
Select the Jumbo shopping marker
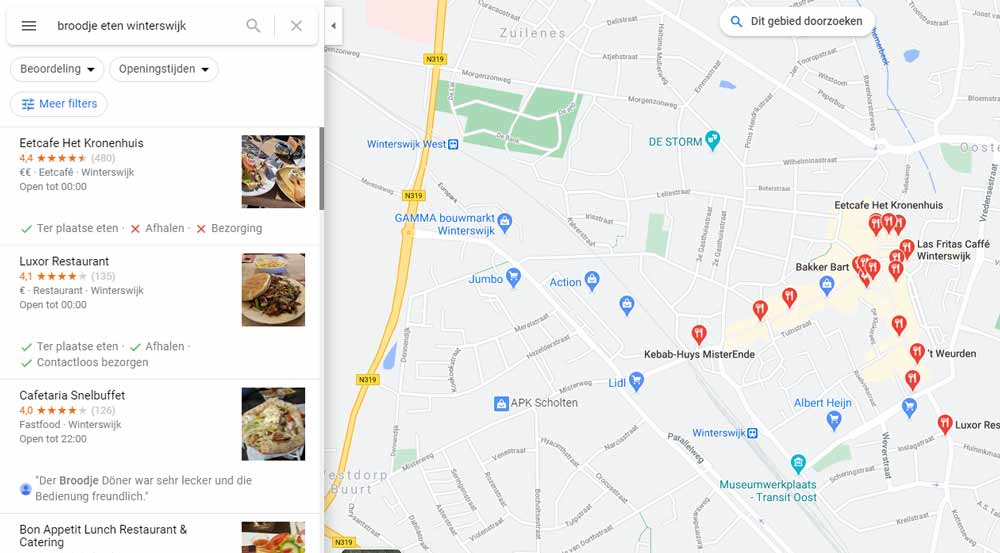tap(513, 277)
